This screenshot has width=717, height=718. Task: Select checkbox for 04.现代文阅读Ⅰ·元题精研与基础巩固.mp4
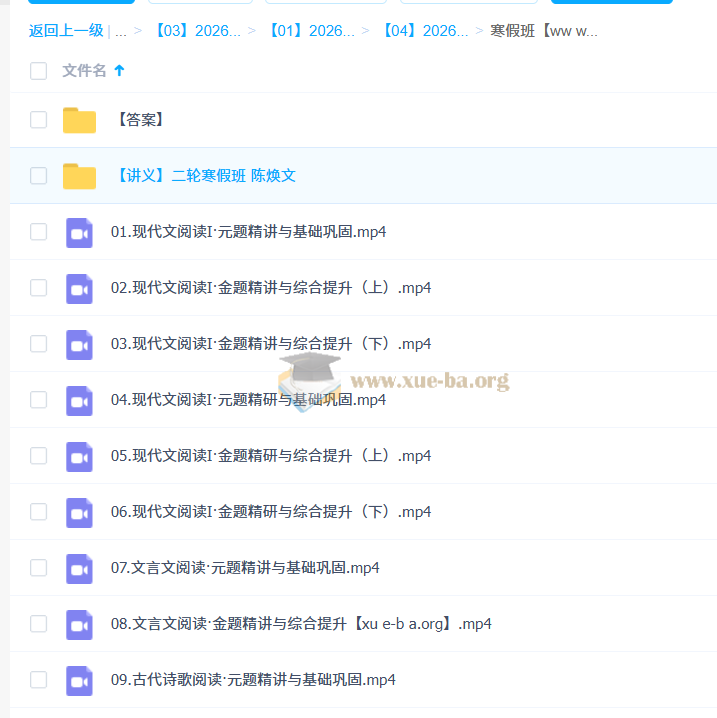(x=38, y=400)
